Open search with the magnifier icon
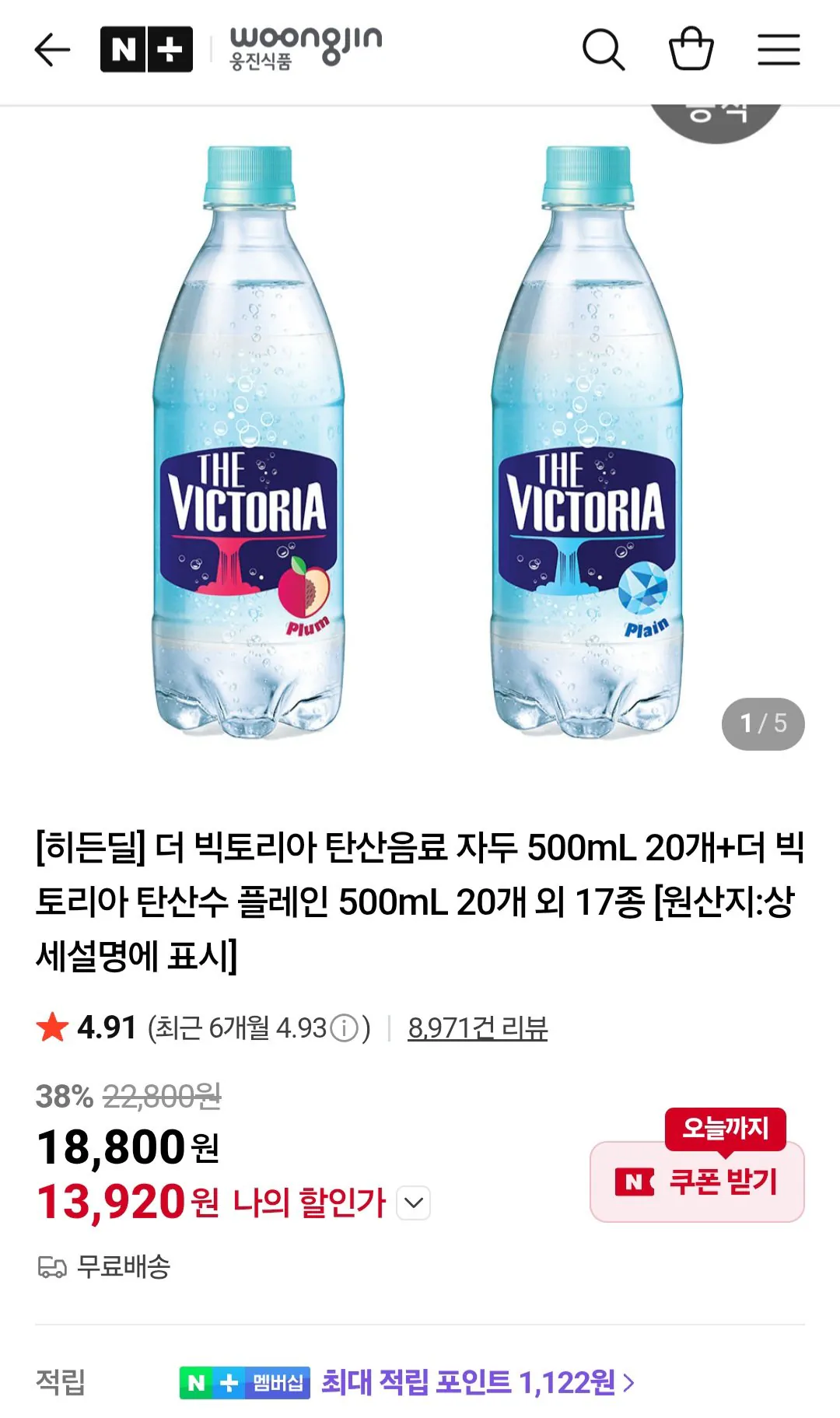Image resolution: width=840 pixels, height=1418 pixels. (x=606, y=49)
